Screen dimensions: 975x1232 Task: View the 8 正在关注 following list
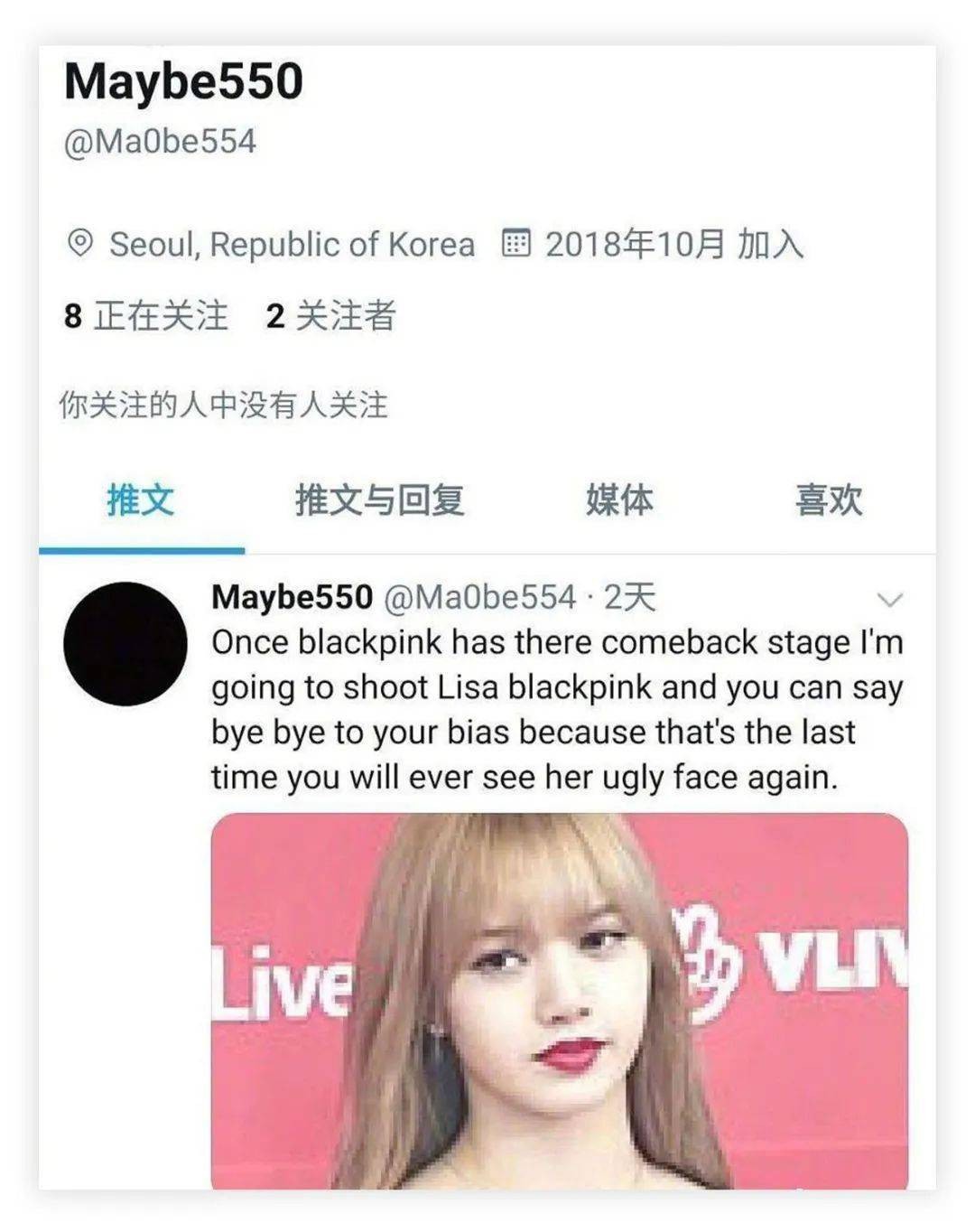click(145, 316)
